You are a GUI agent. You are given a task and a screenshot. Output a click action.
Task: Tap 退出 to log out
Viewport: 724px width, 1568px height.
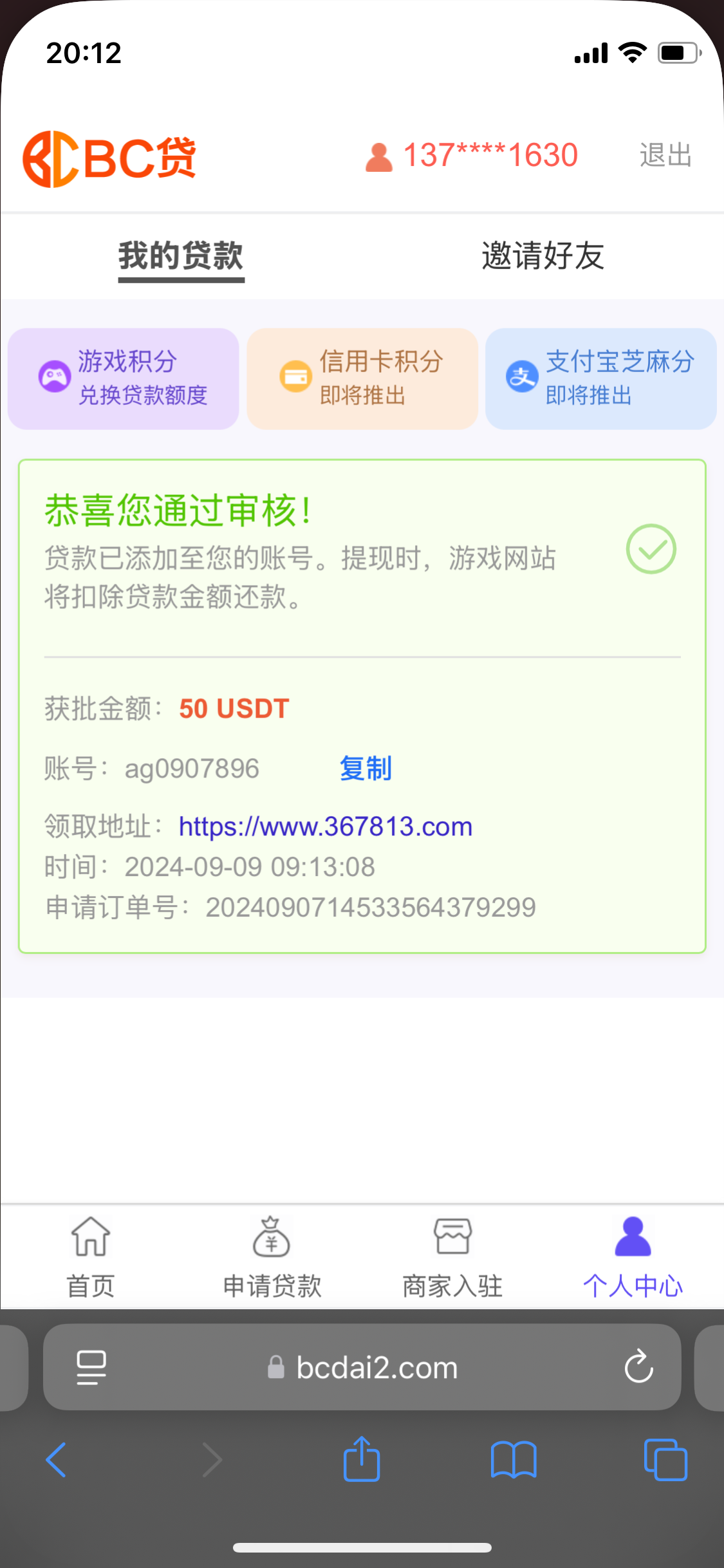[665, 155]
